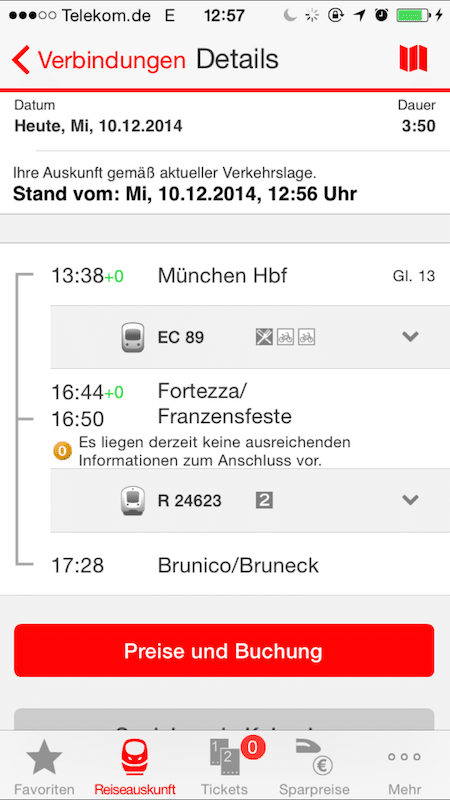Select the Reiseauskunft tab
The image size is (450, 800).
135,766
